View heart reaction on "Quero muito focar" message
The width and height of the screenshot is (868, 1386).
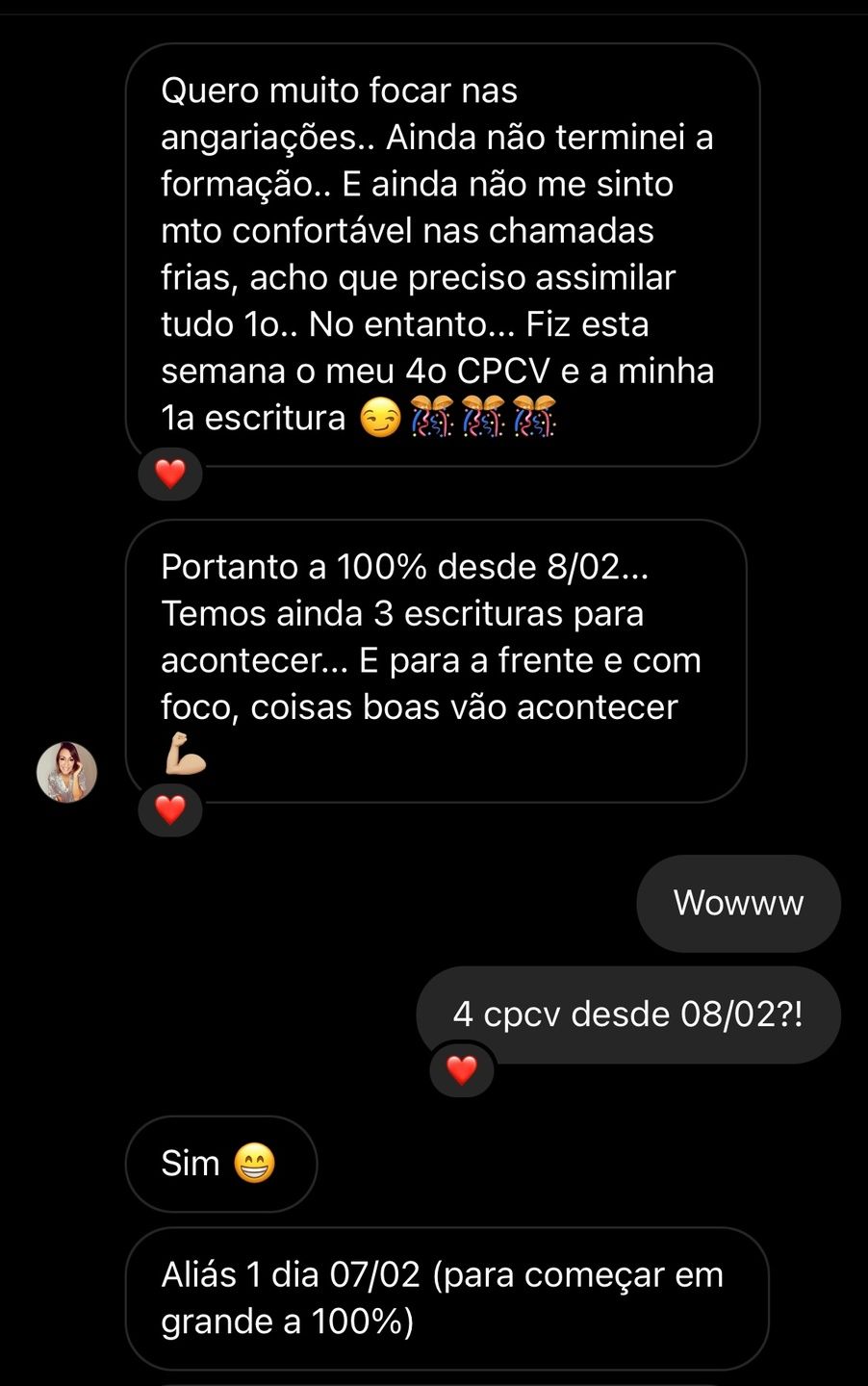pos(170,474)
